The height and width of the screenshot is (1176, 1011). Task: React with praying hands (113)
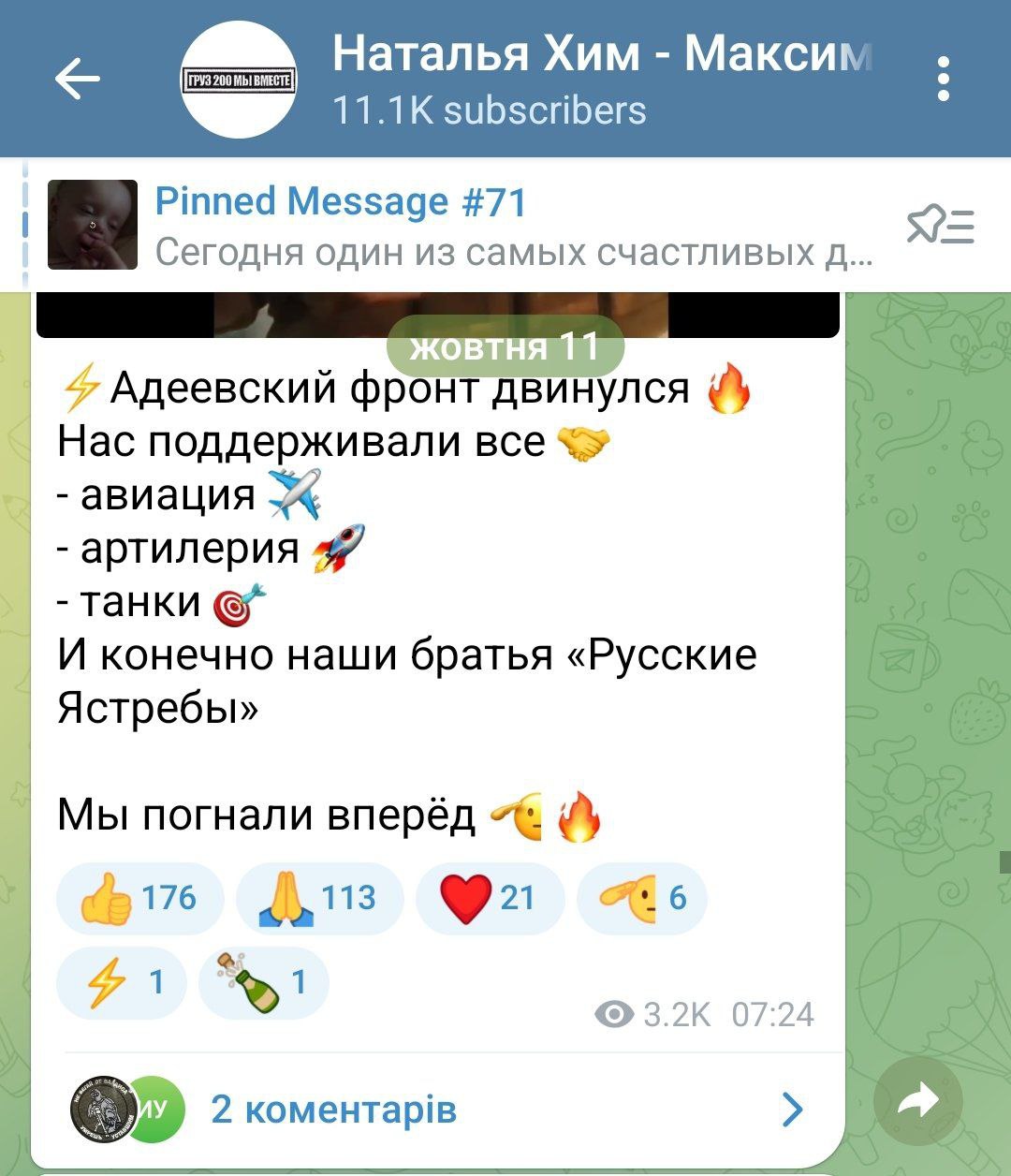(x=319, y=899)
